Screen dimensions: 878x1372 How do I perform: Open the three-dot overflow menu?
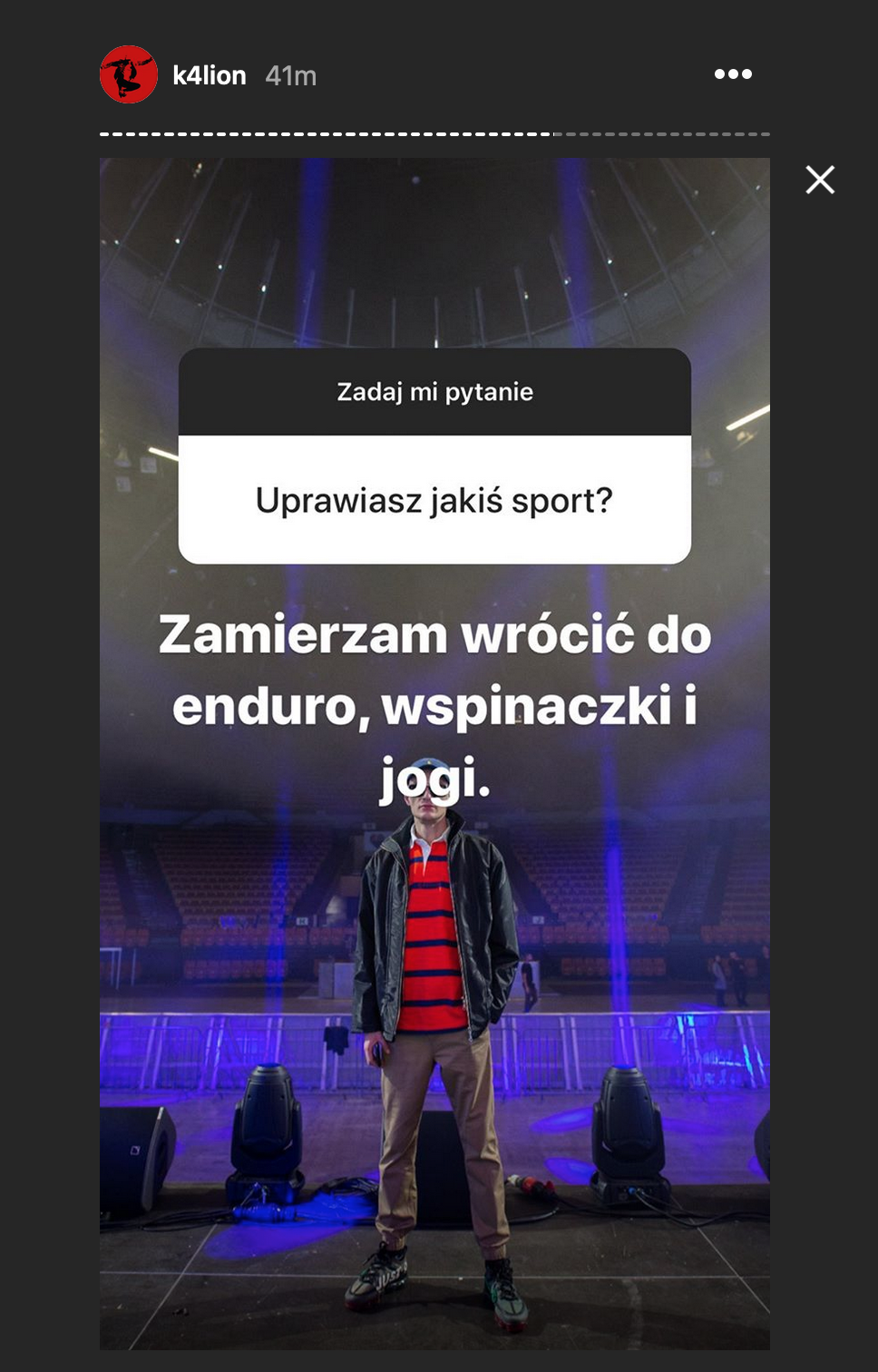point(733,74)
